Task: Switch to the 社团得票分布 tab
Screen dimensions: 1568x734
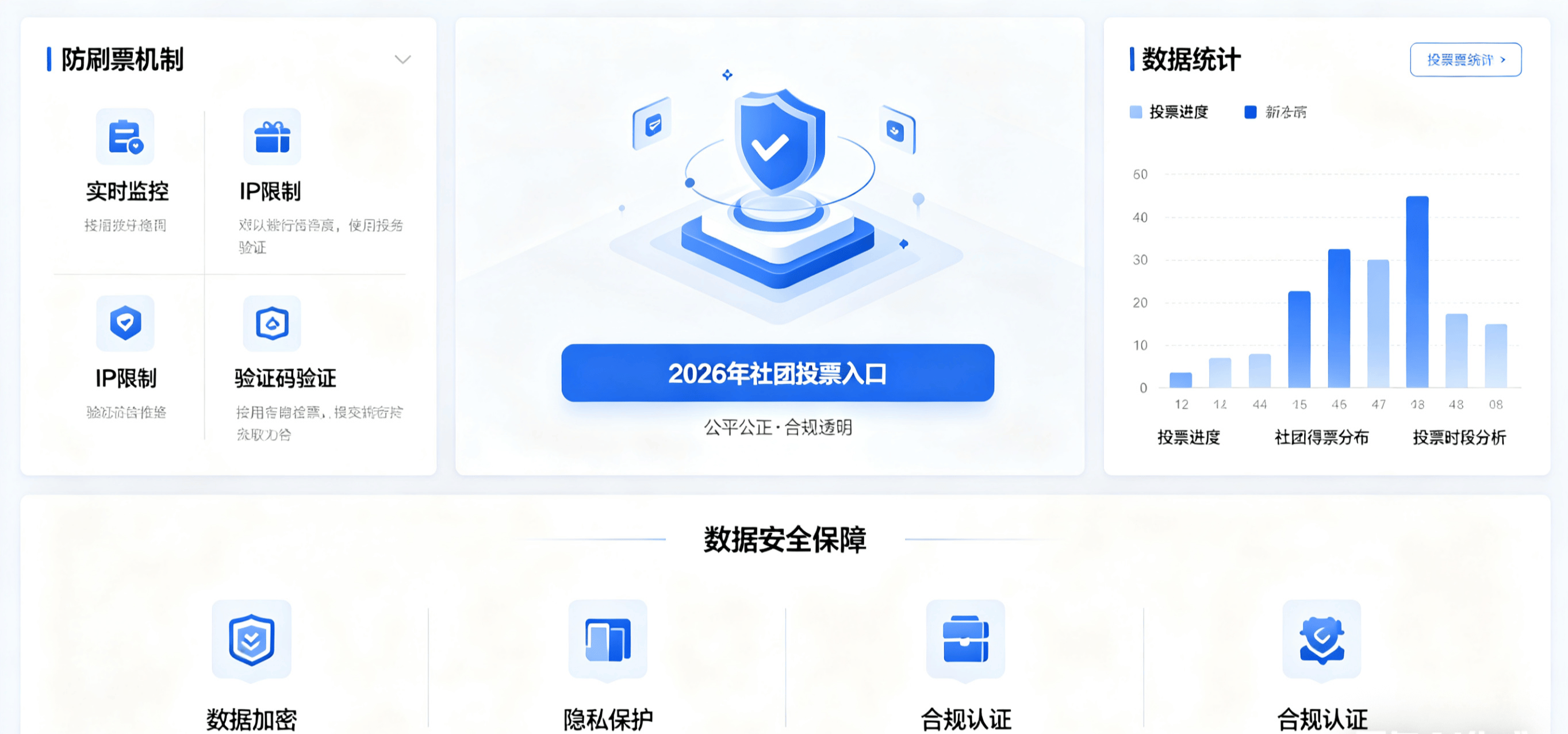Action: pyautogui.click(x=1321, y=437)
